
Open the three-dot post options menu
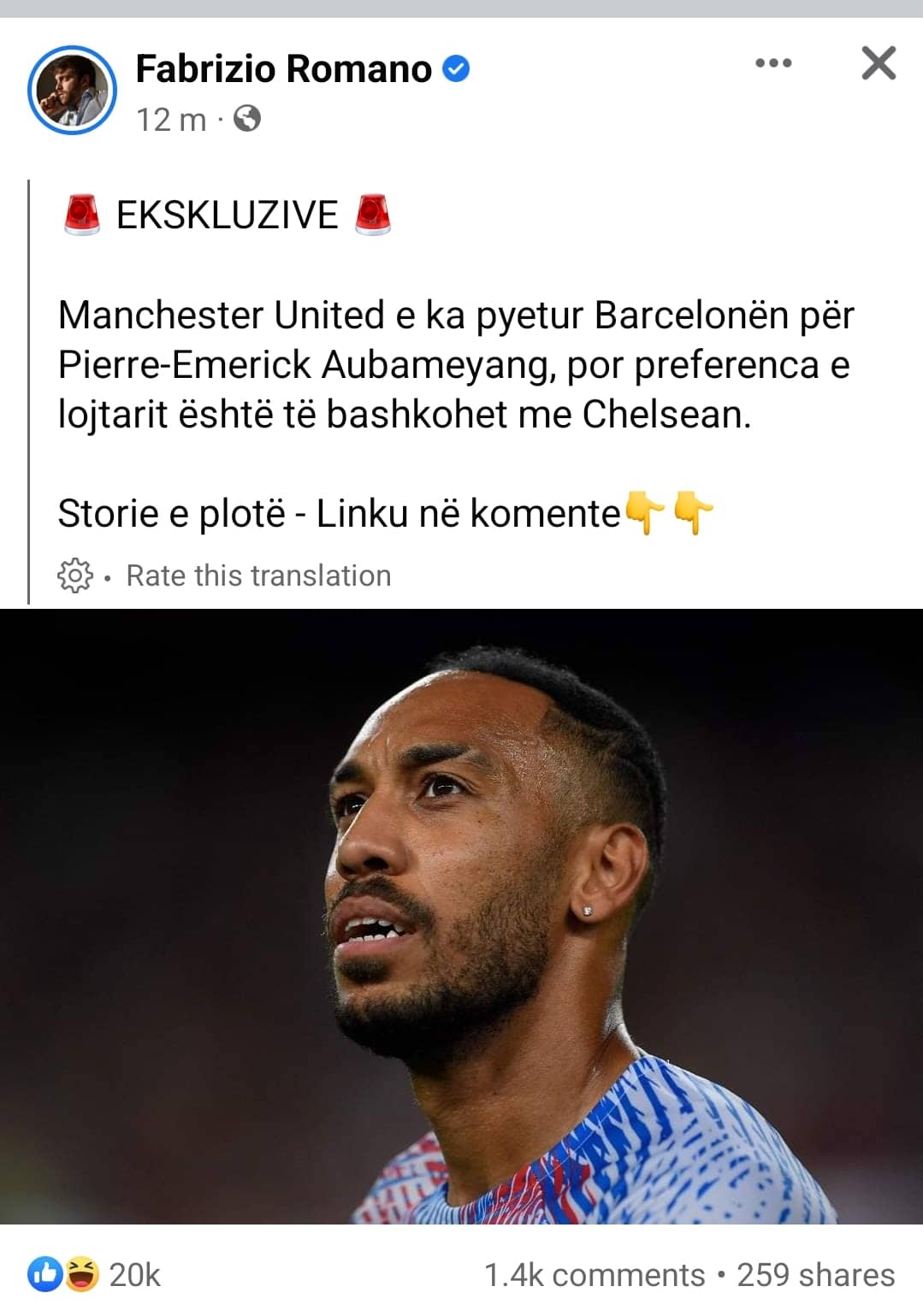click(x=773, y=63)
